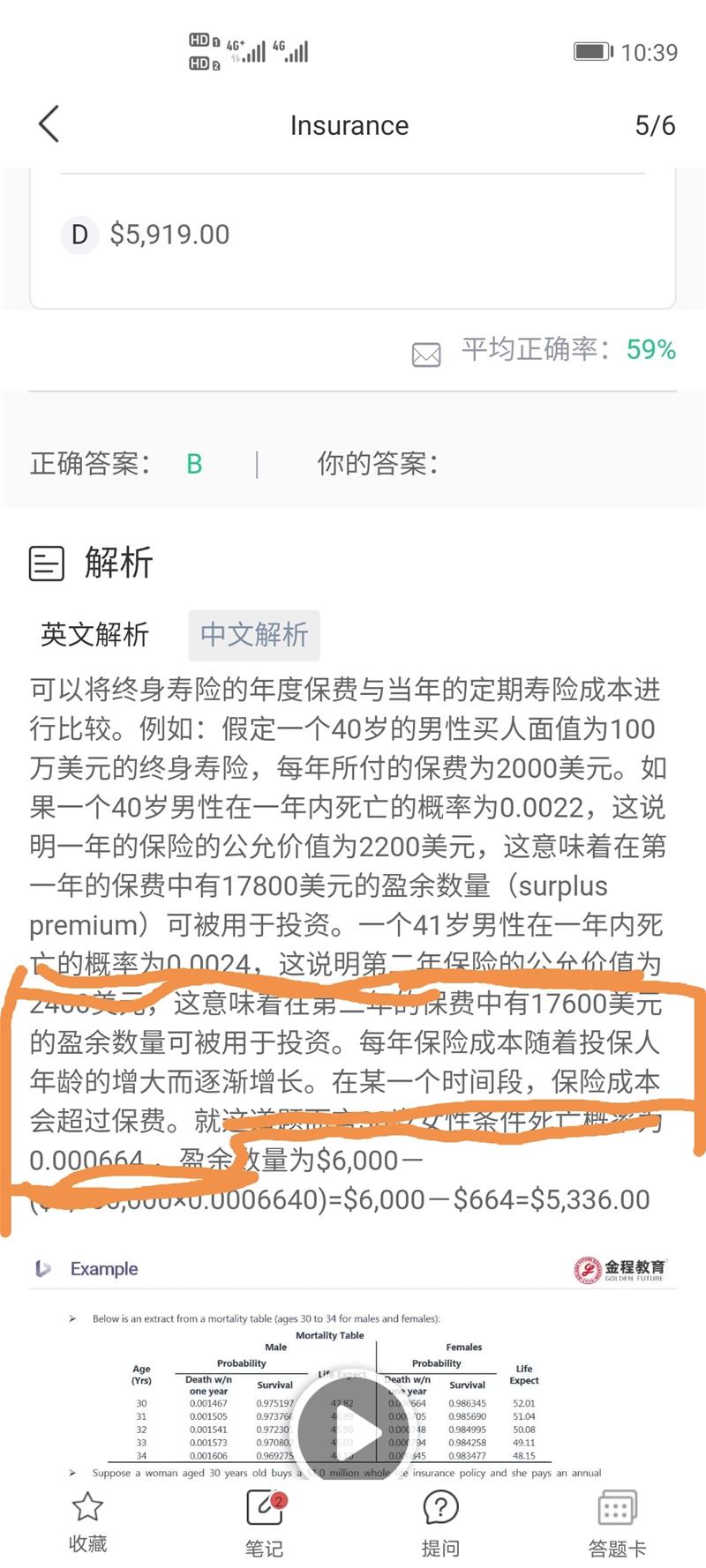Open the 答题卡 answer sheet
The width and height of the screenshot is (706, 1568).
point(617,1520)
